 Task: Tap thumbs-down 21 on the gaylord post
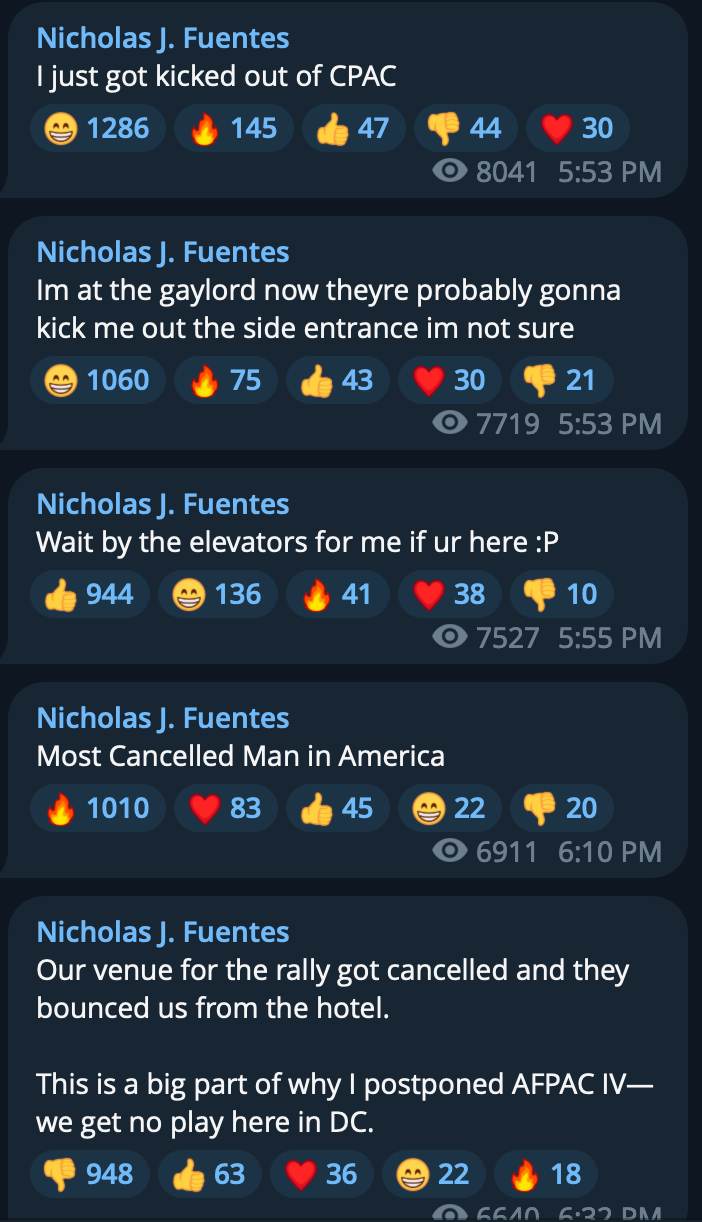[561, 380]
